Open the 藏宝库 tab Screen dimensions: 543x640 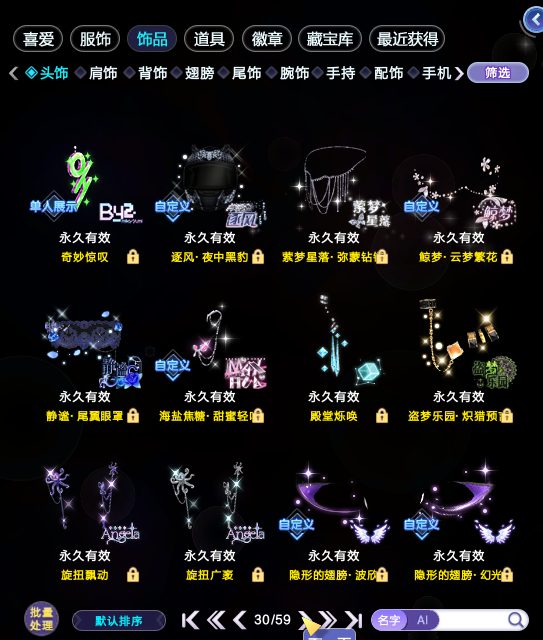pyautogui.click(x=330, y=39)
